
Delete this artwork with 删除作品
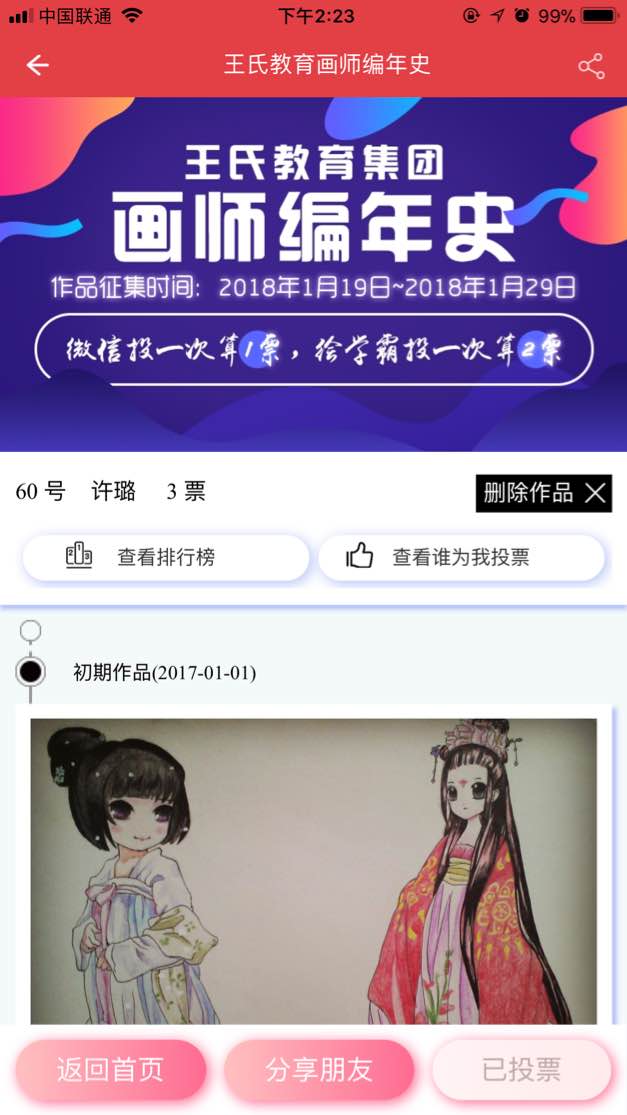(x=543, y=493)
